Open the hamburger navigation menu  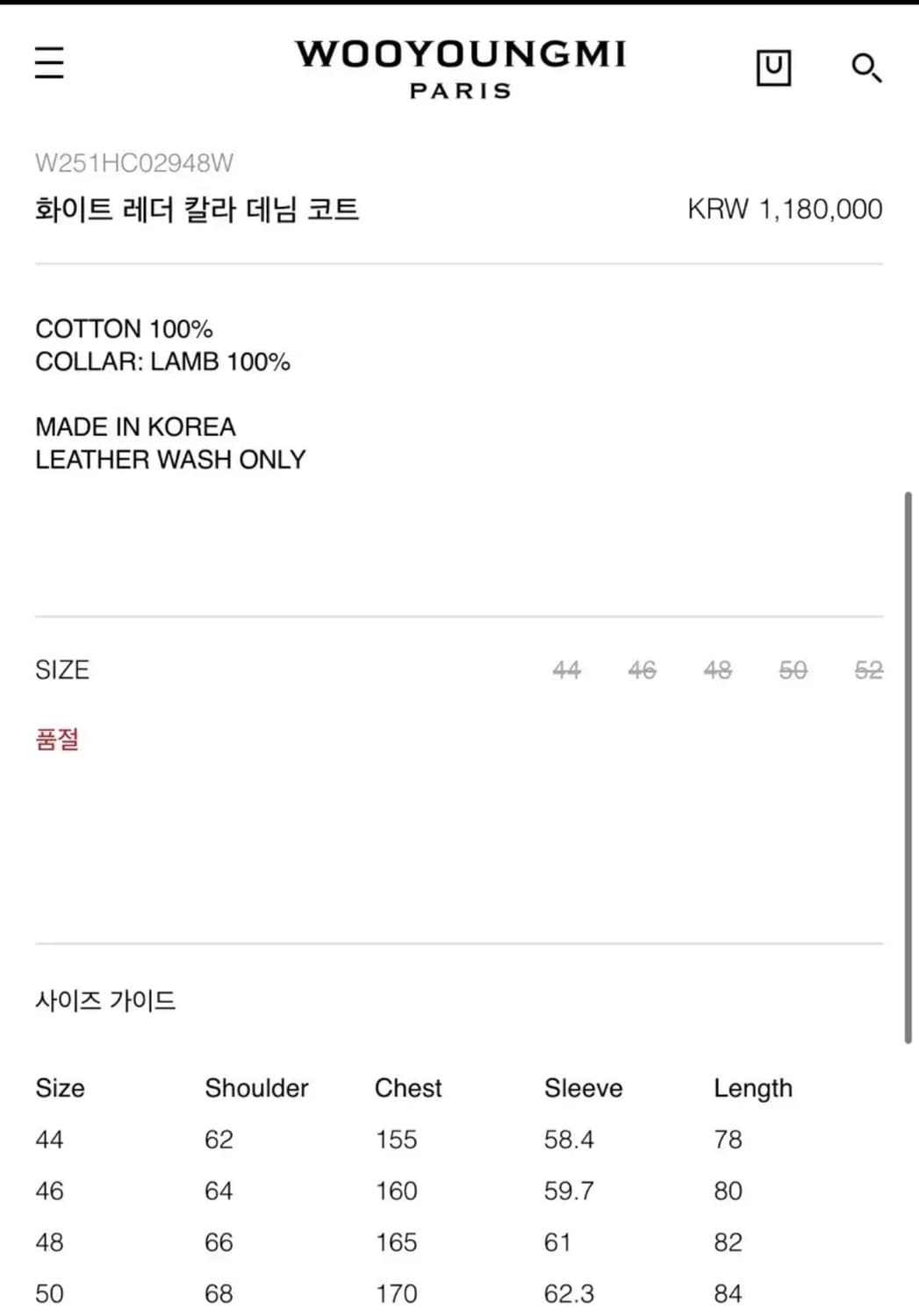click(48, 62)
